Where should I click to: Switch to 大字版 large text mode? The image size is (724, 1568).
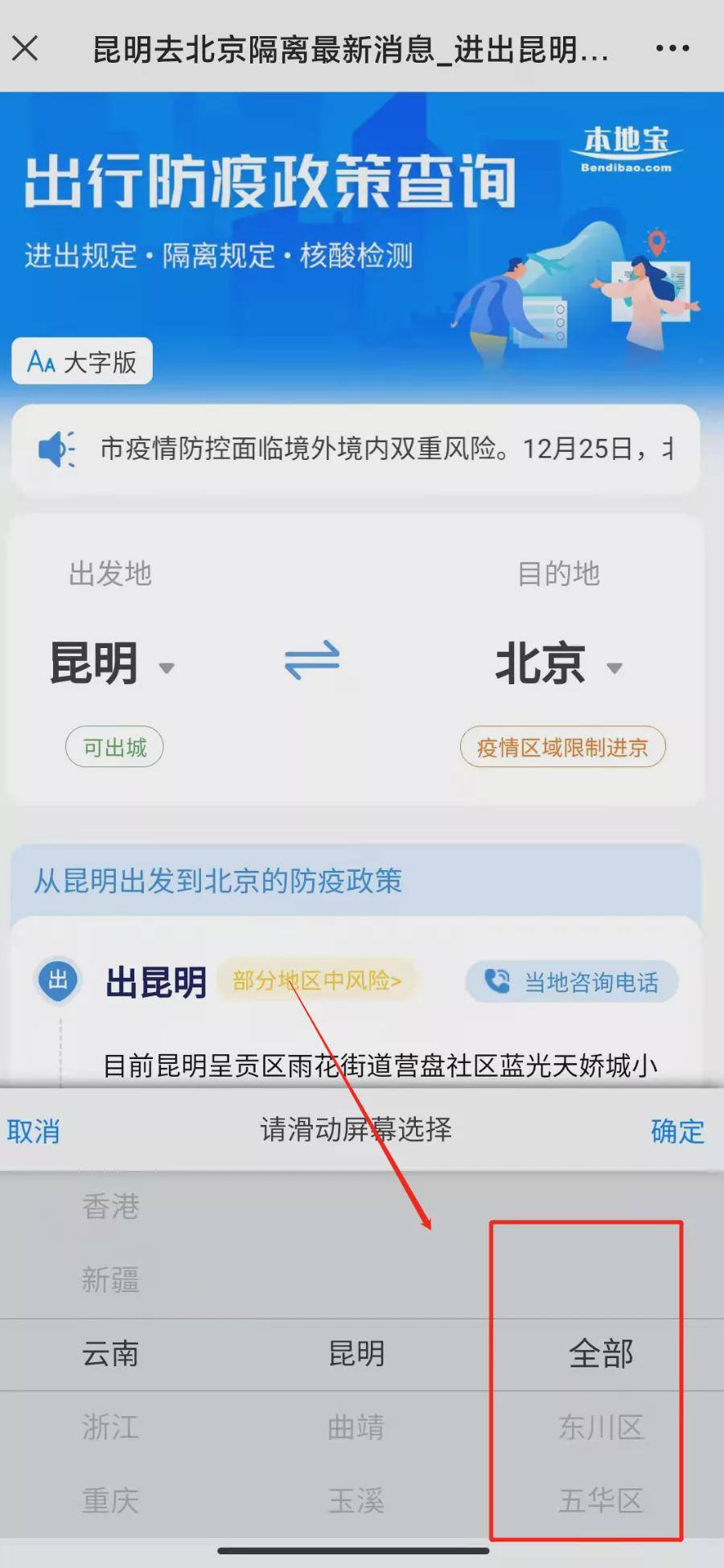[82, 362]
